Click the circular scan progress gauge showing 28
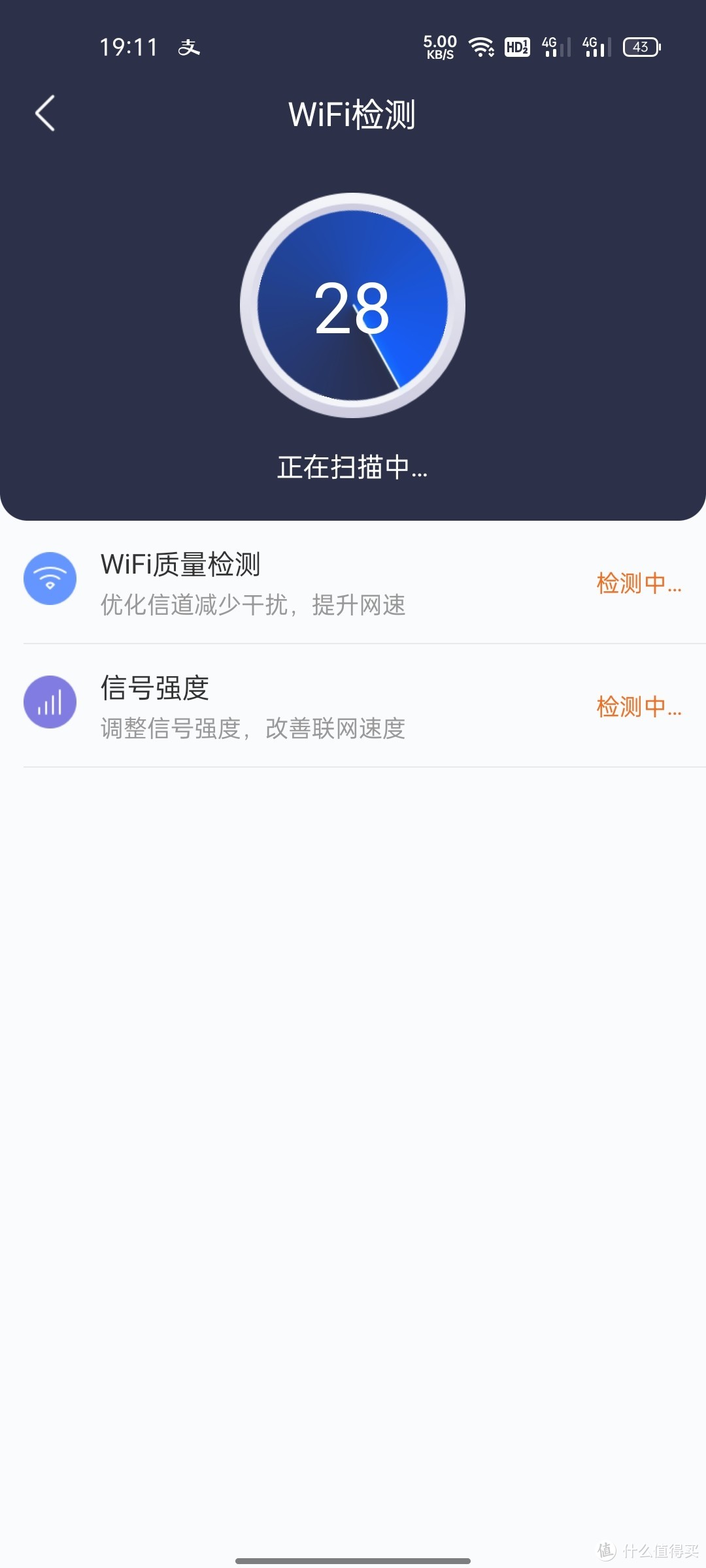 353,307
